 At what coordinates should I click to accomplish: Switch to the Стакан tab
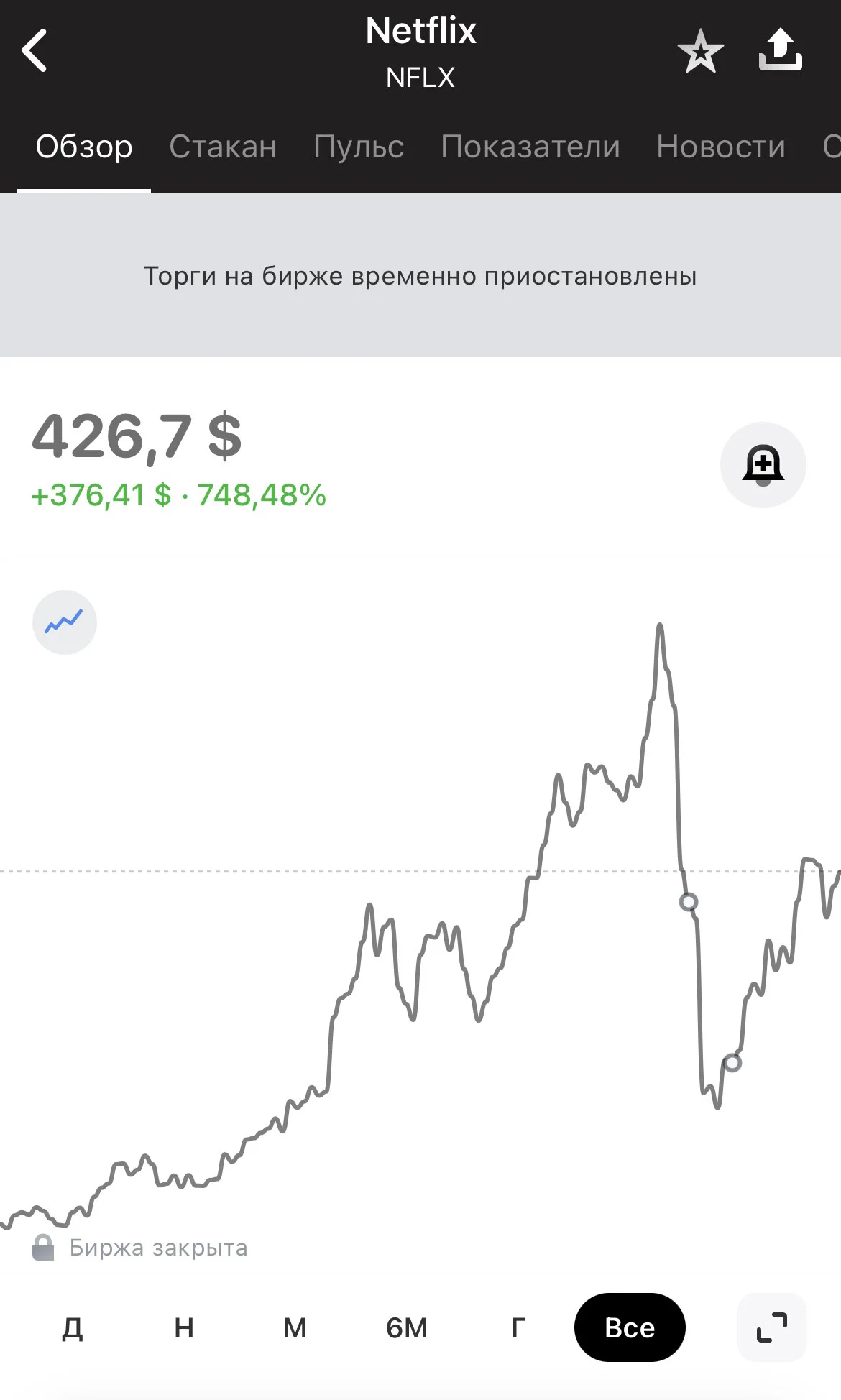[x=223, y=147]
